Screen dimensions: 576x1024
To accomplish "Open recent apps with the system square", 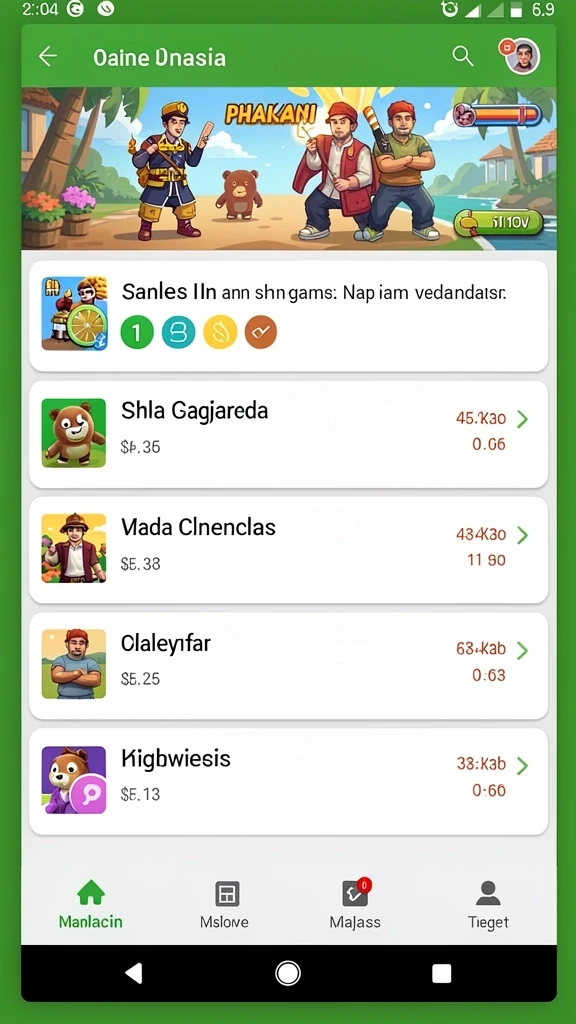I will (442, 973).
